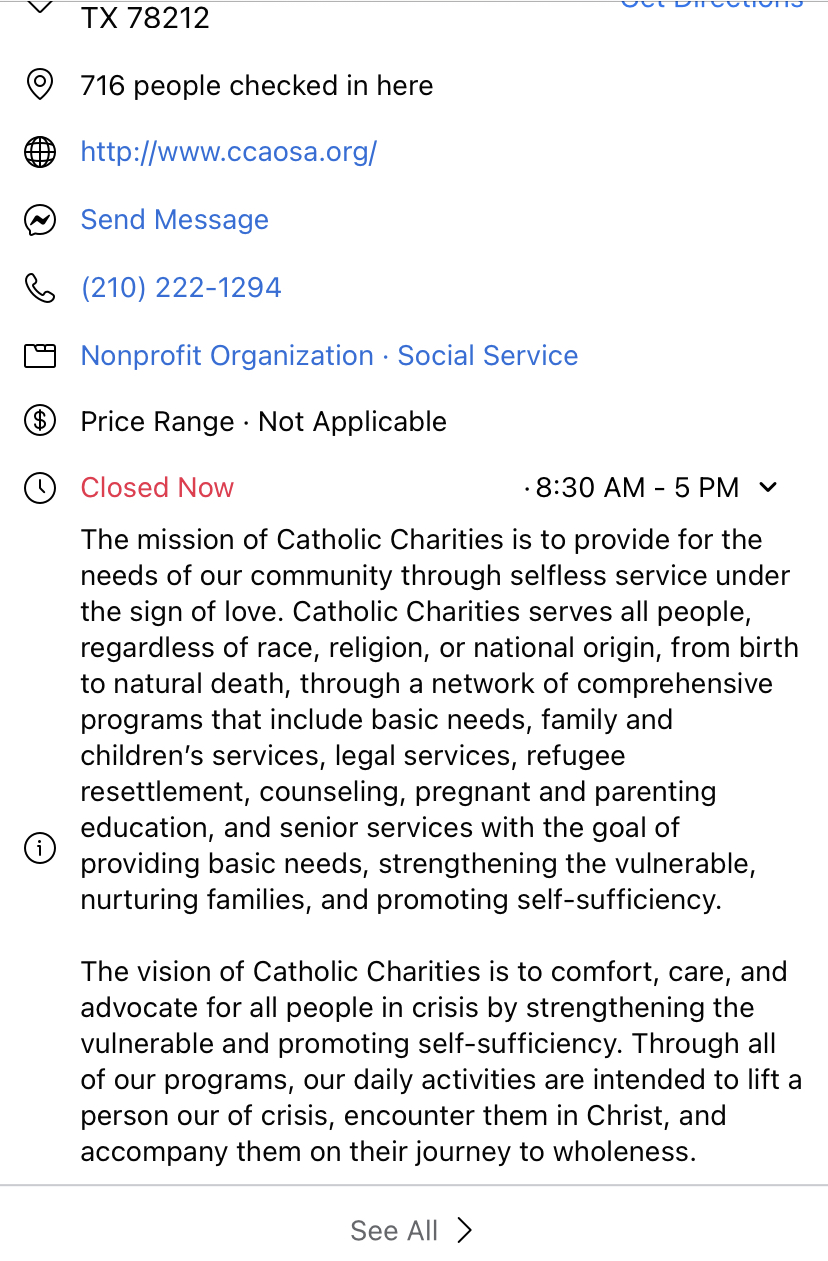Open the ccaosa.org website link
The width and height of the screenshot is (828, 1261).
click(x=228, y=152)
